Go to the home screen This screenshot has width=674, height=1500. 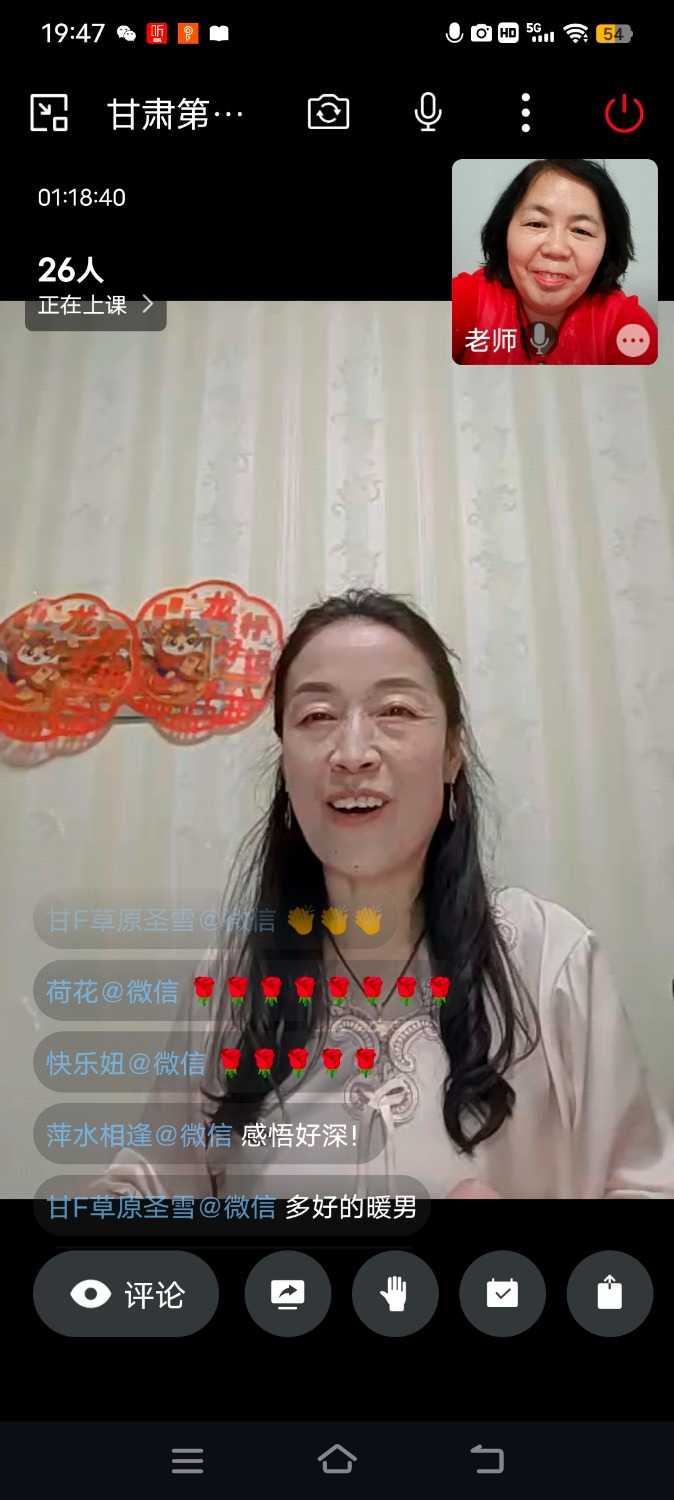click(337, 1460)
